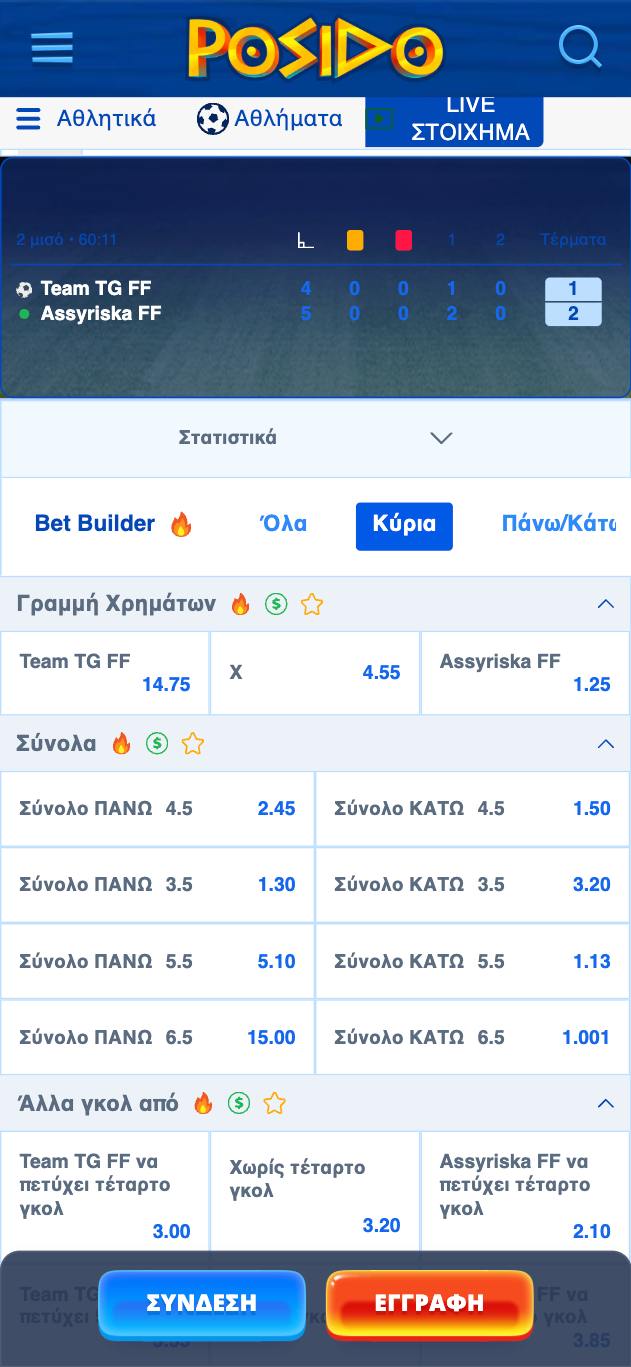Screen dimensions: 631x1367
Task: Bet on Team TG FF at 14.75
Action: click(105, 673)
